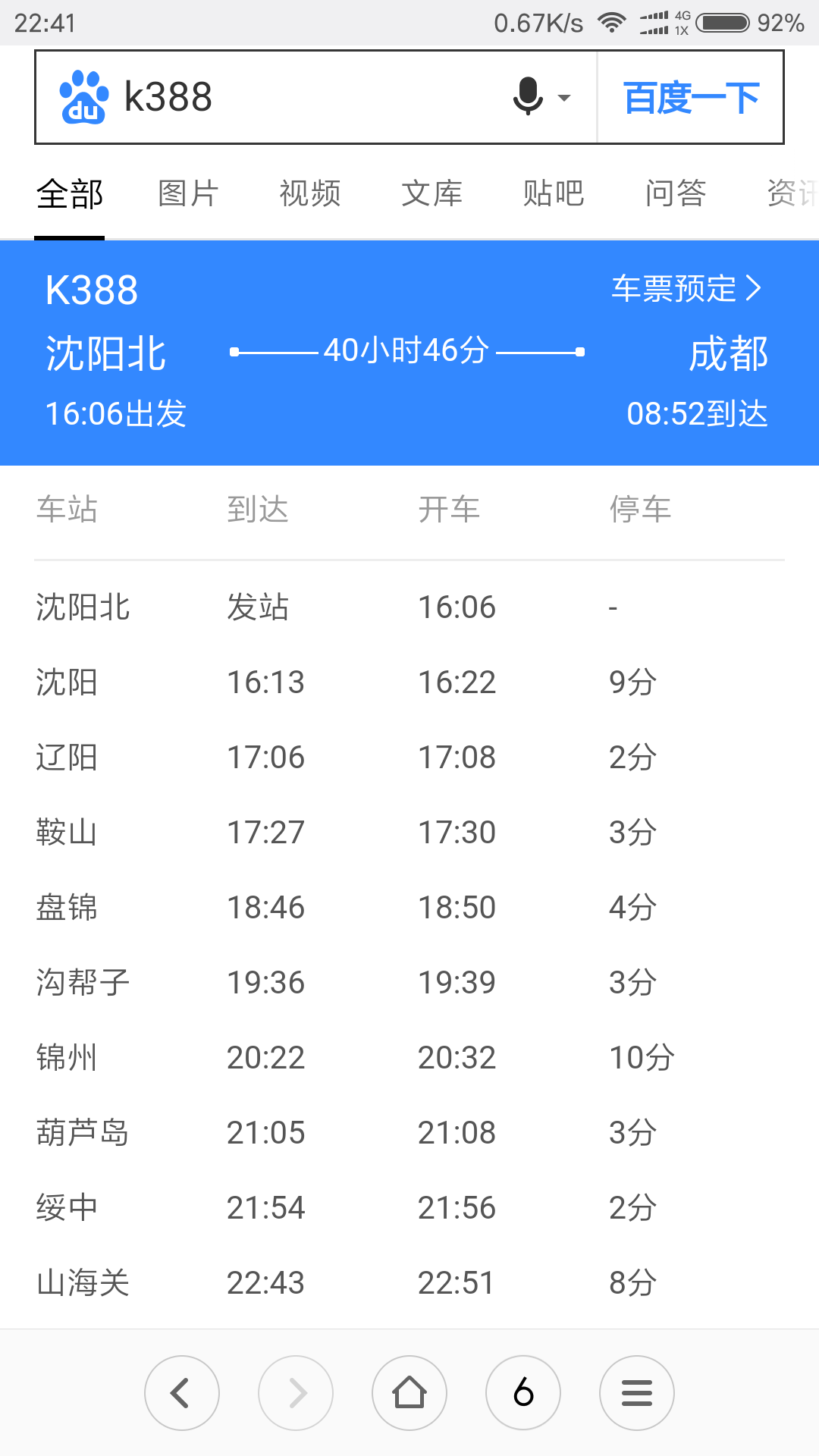Image resolution: width=819 pixels, height=1456 pixels.
Task: Switch to the 图片 tab
Action: 189,193
